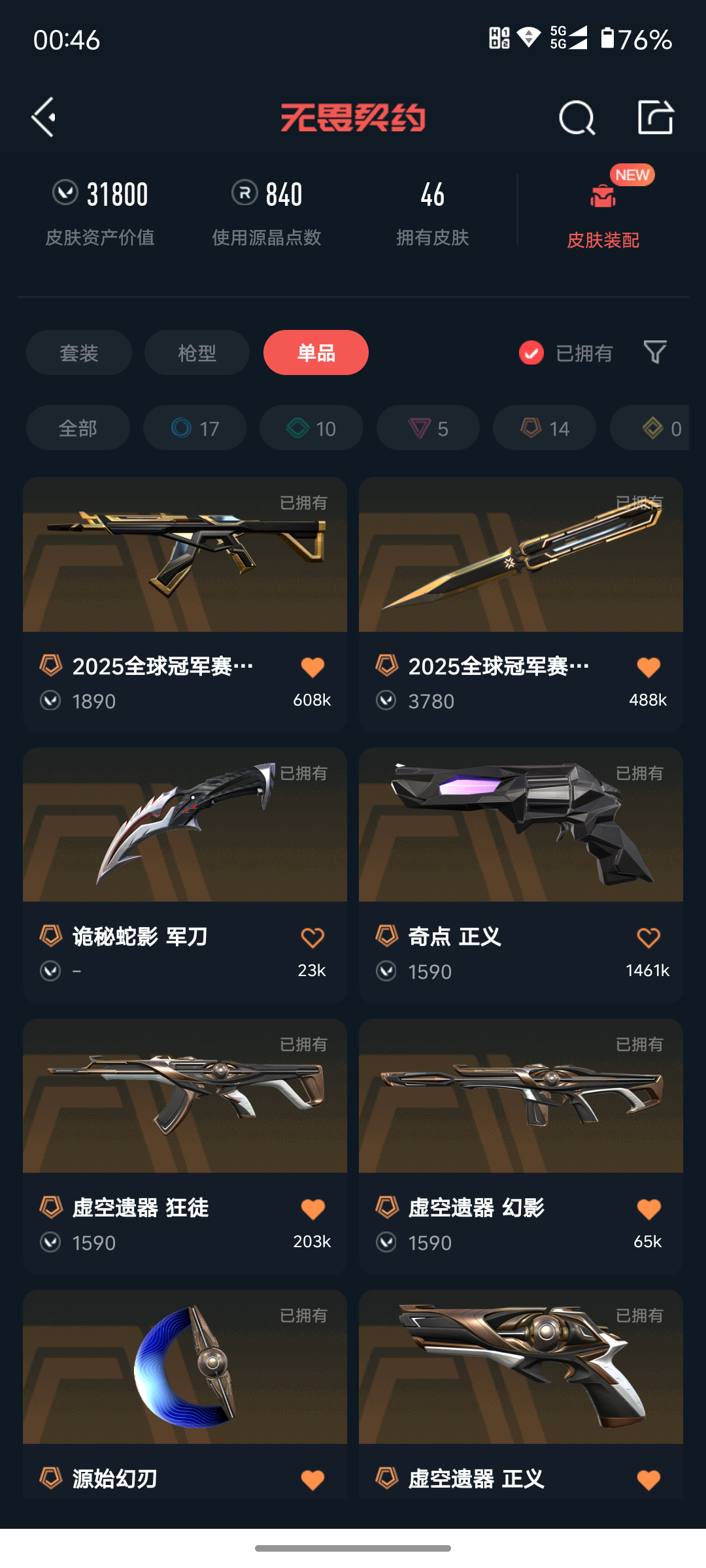This screenshot has height=1568, width=706.
Task: Select the 全部 rarity chip
Action: (78, 428)
